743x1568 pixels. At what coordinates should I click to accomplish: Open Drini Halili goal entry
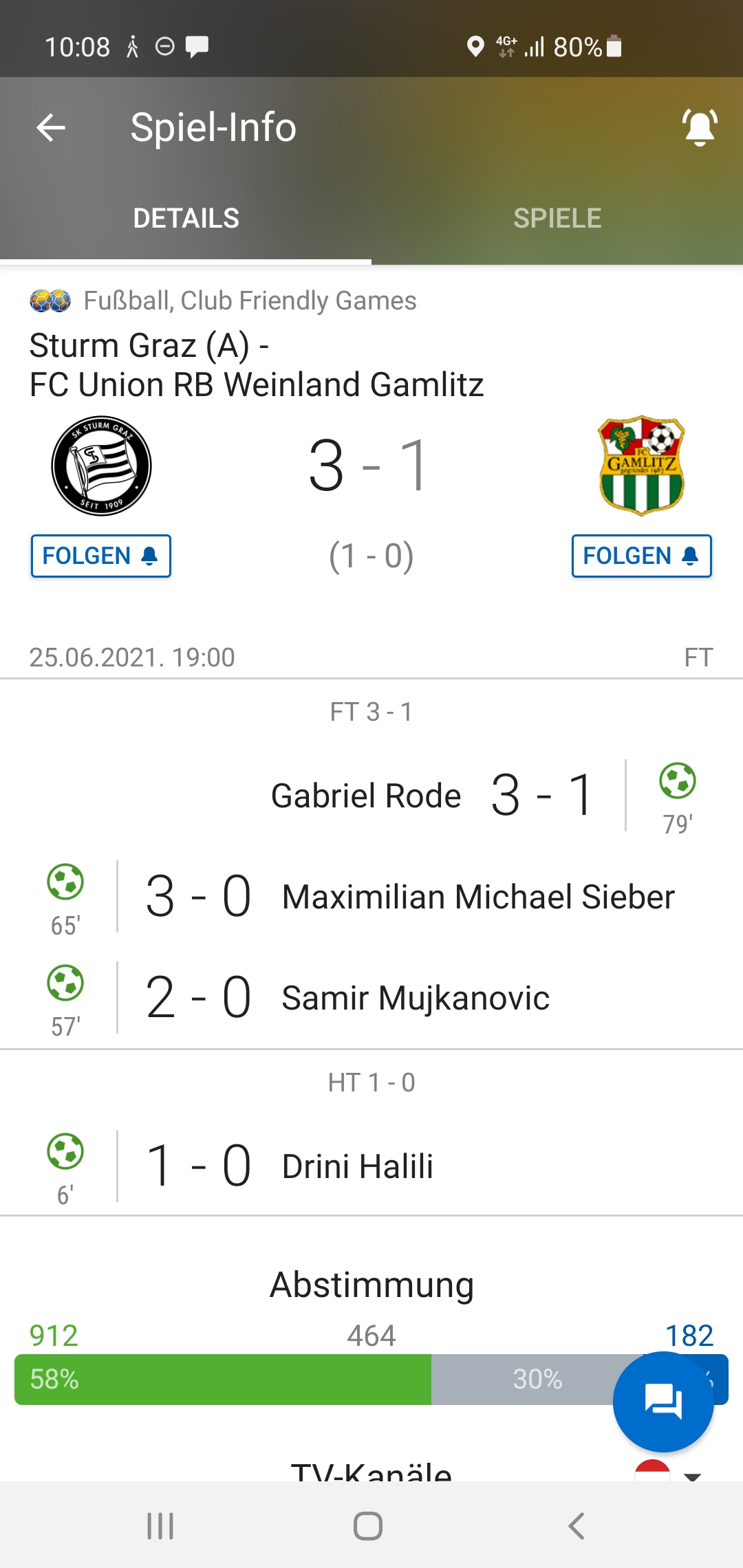tap(371, 1166)
